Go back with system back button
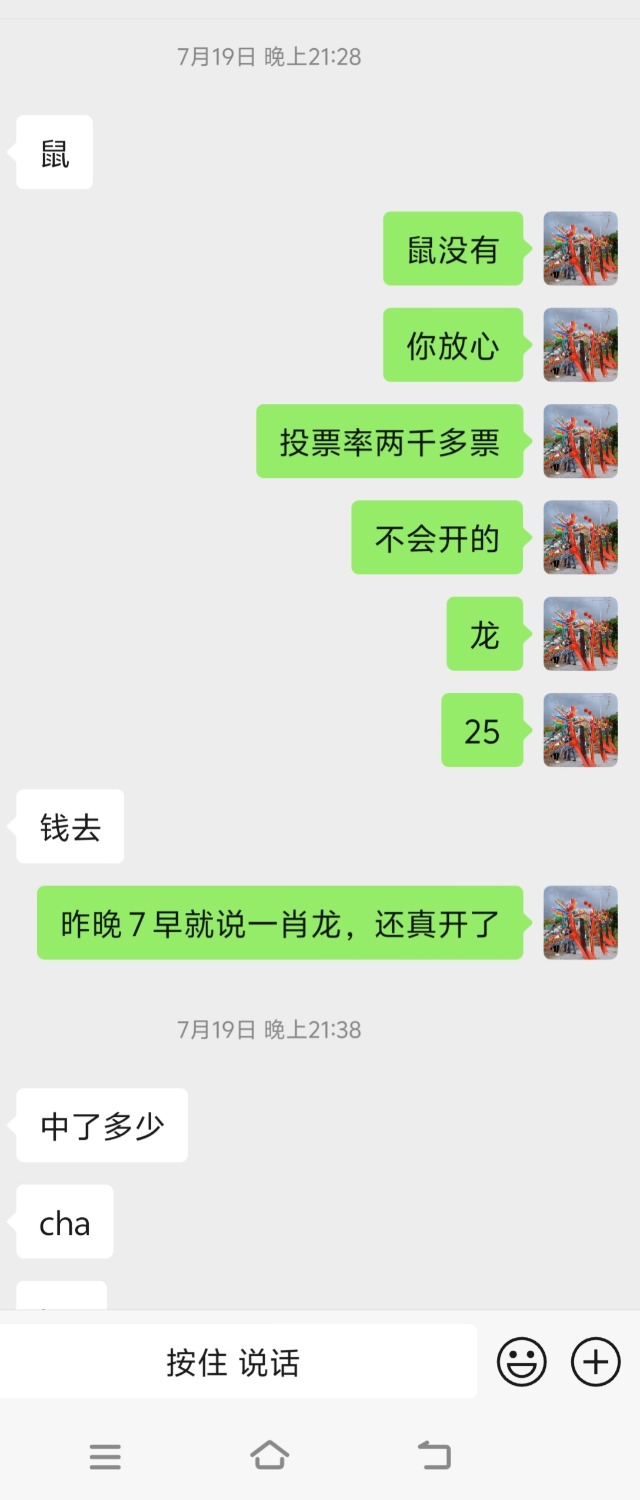This screenshot has width=640, height=1500. tap(434, 1455)
